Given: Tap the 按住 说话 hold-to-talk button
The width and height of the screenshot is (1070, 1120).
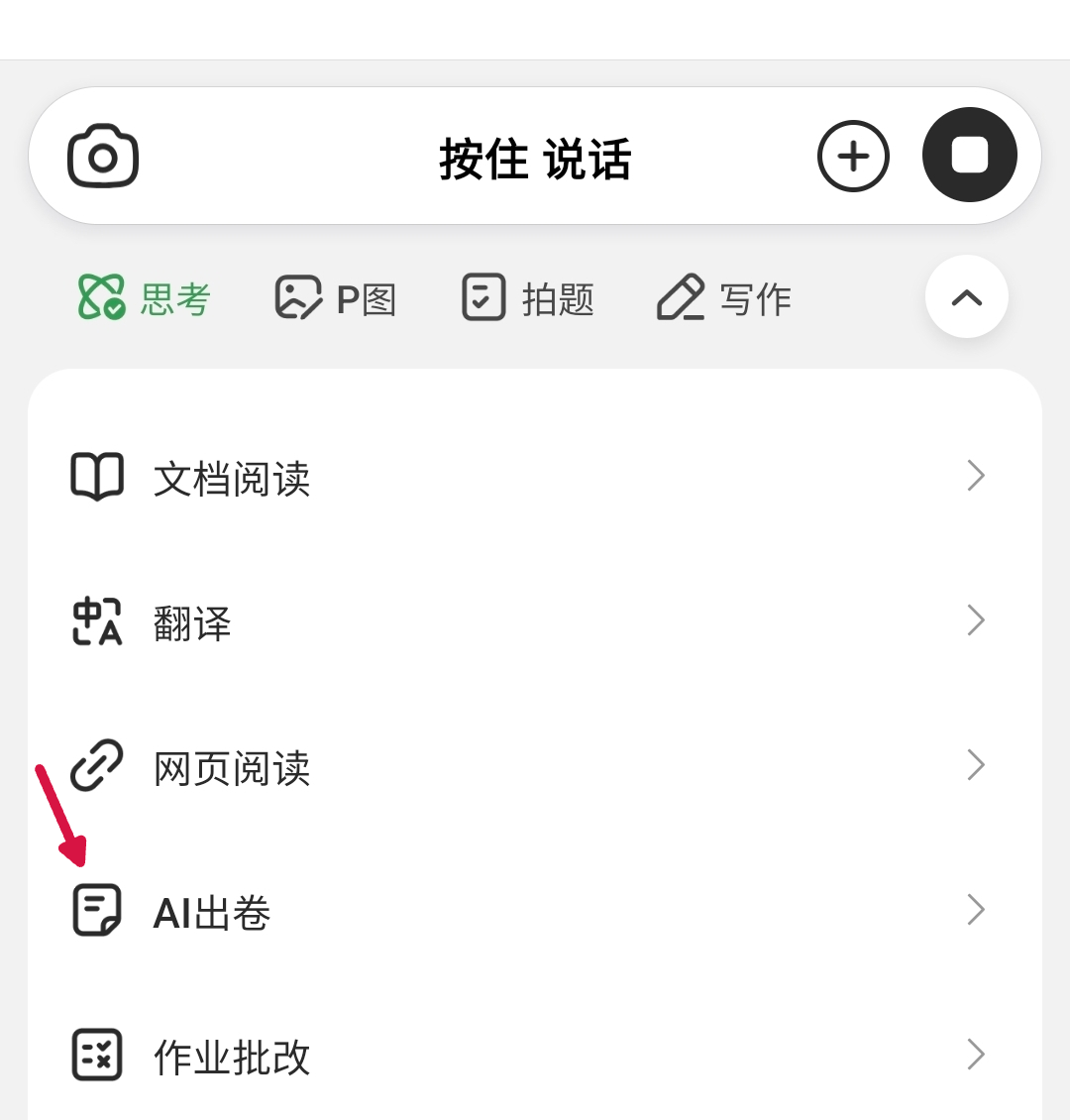Looking at the screenshot, I should point(535,158).
